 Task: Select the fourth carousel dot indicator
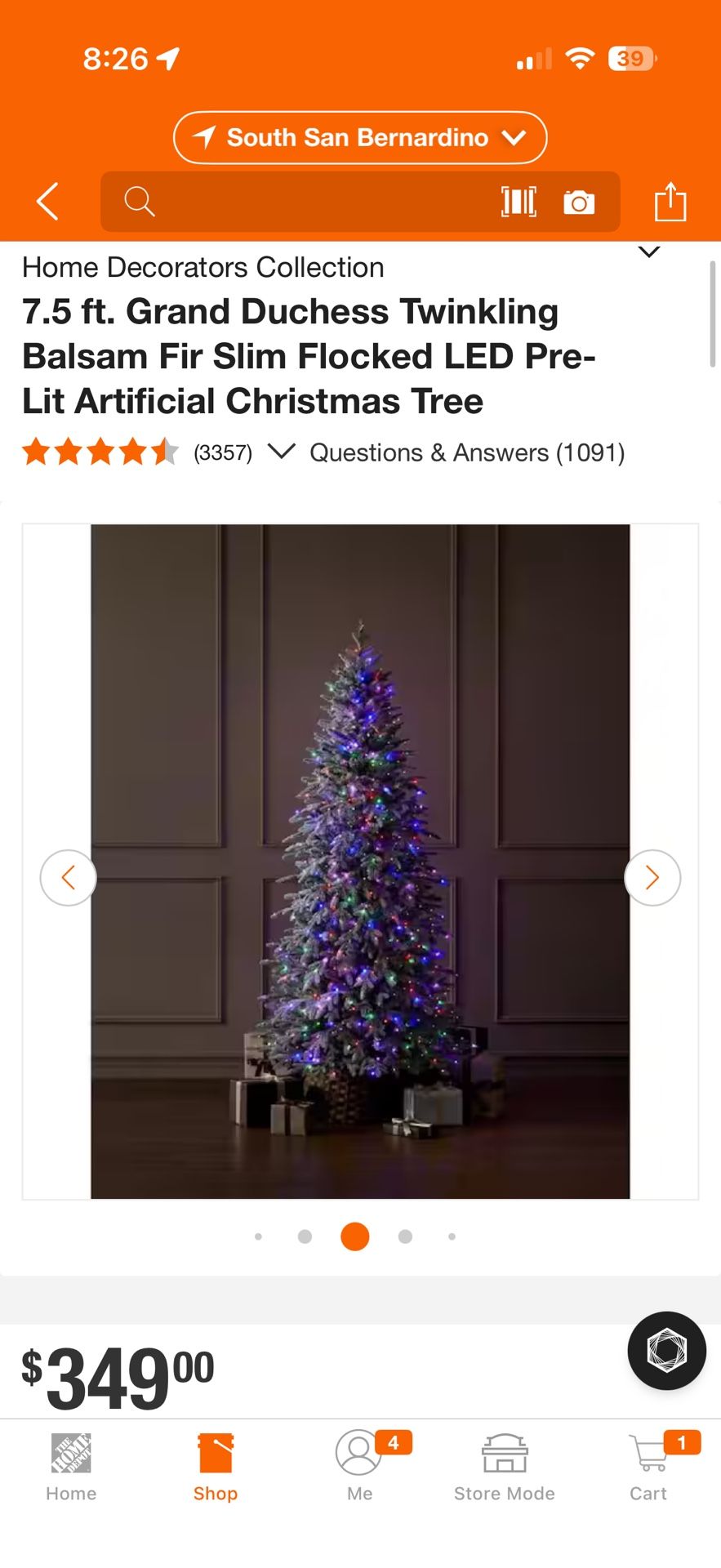[405, 1236]
